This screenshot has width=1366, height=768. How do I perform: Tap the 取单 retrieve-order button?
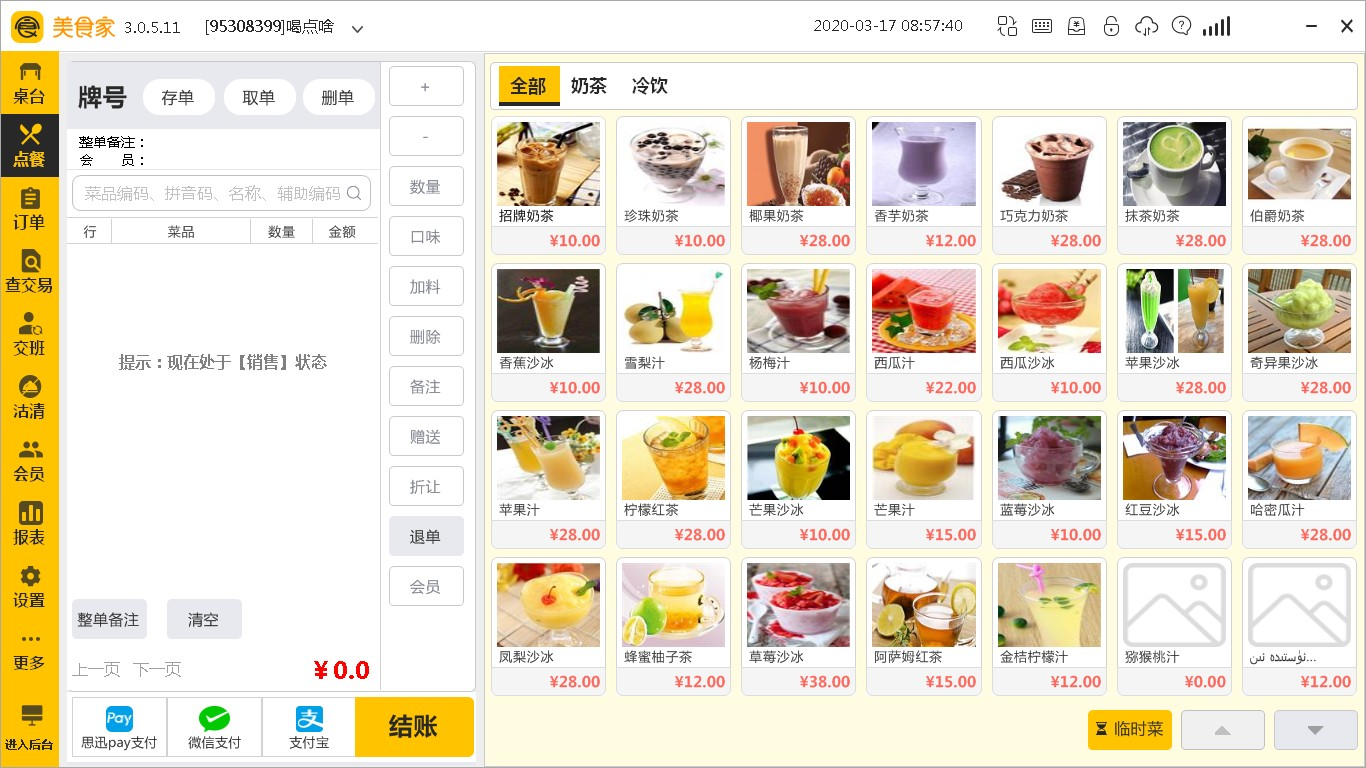(x=258, y=97)
